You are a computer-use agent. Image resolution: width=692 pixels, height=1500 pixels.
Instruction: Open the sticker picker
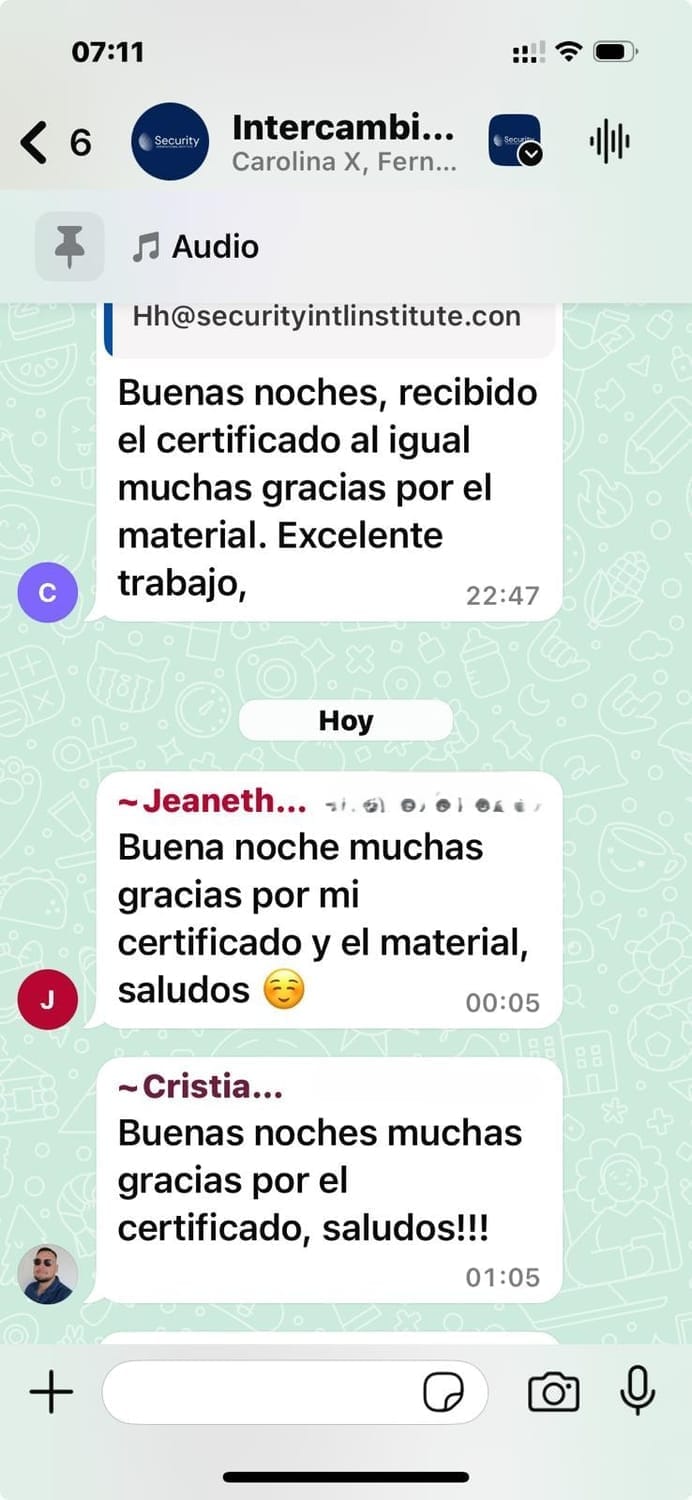click(x=443, y=1391)
